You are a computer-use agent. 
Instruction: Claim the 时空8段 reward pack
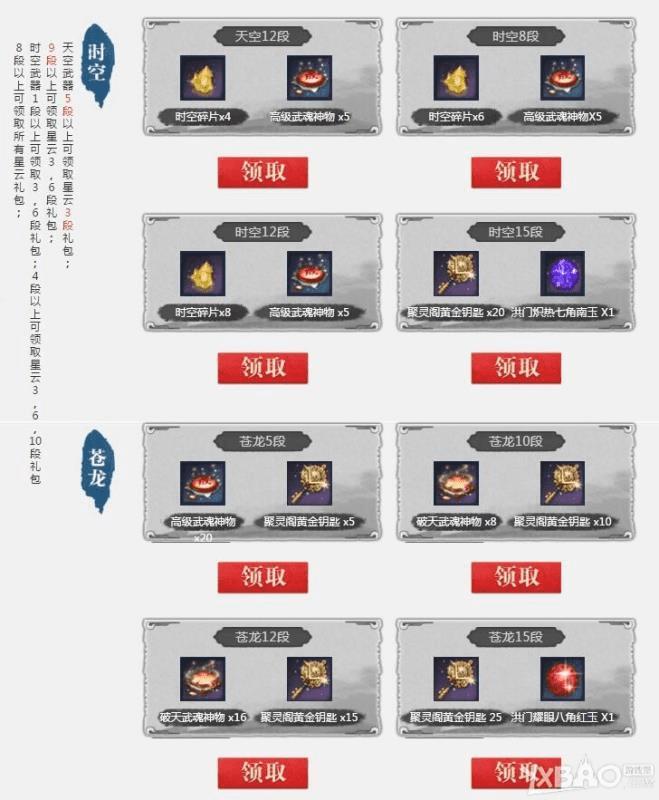(x=517, y=170)
